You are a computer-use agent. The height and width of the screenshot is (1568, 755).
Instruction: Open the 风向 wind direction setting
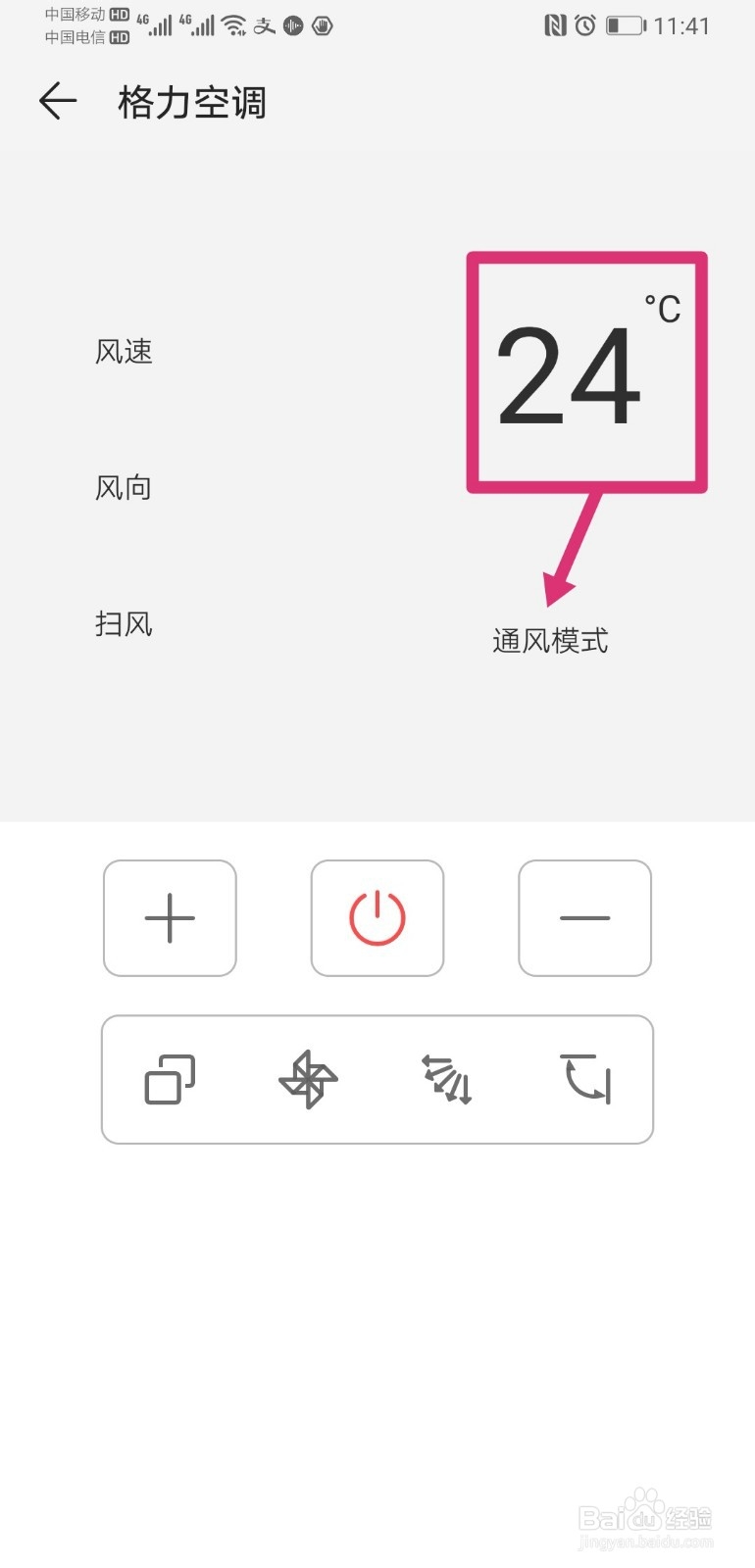tap(122, 487)
